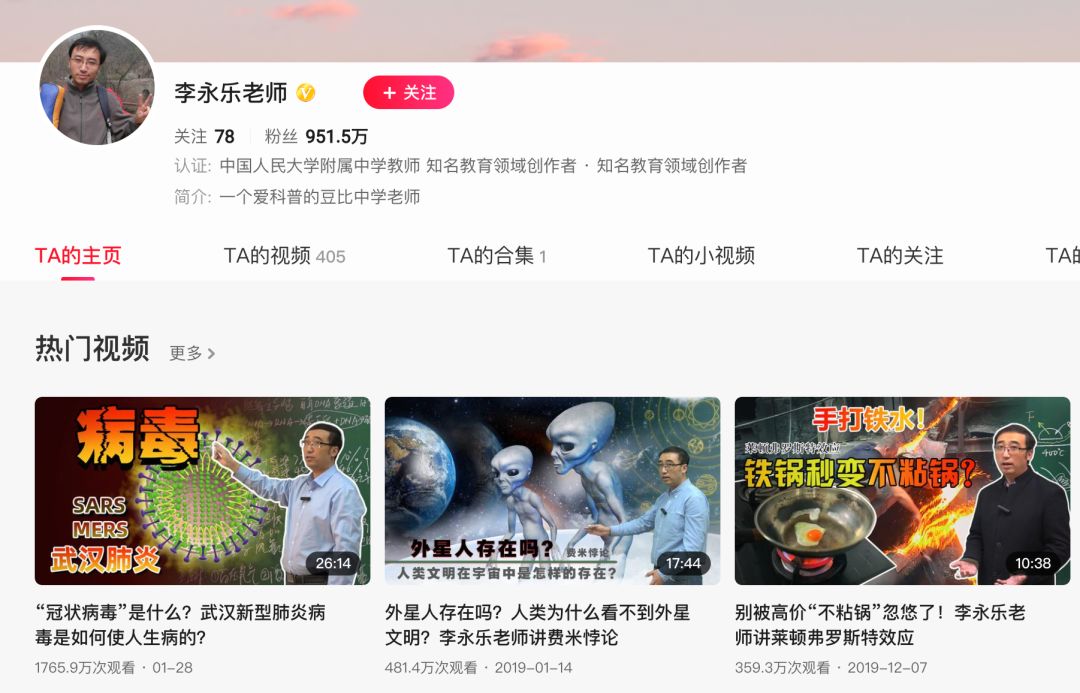The height and width of the screenshot is (693, 1080).
Task: Switch to the TA的合集 tab
Action: click(496, 256)
